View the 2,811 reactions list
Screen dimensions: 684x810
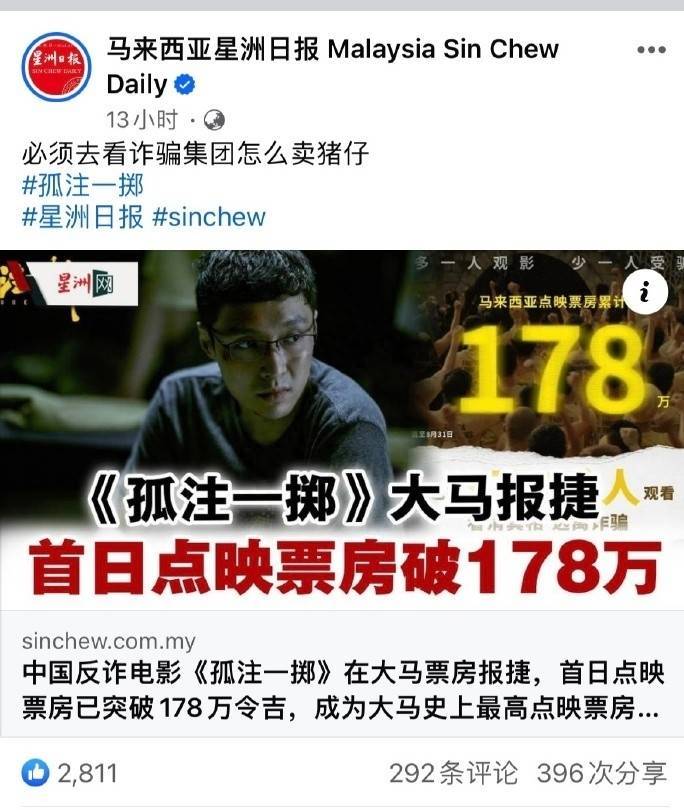click(70, 773)
